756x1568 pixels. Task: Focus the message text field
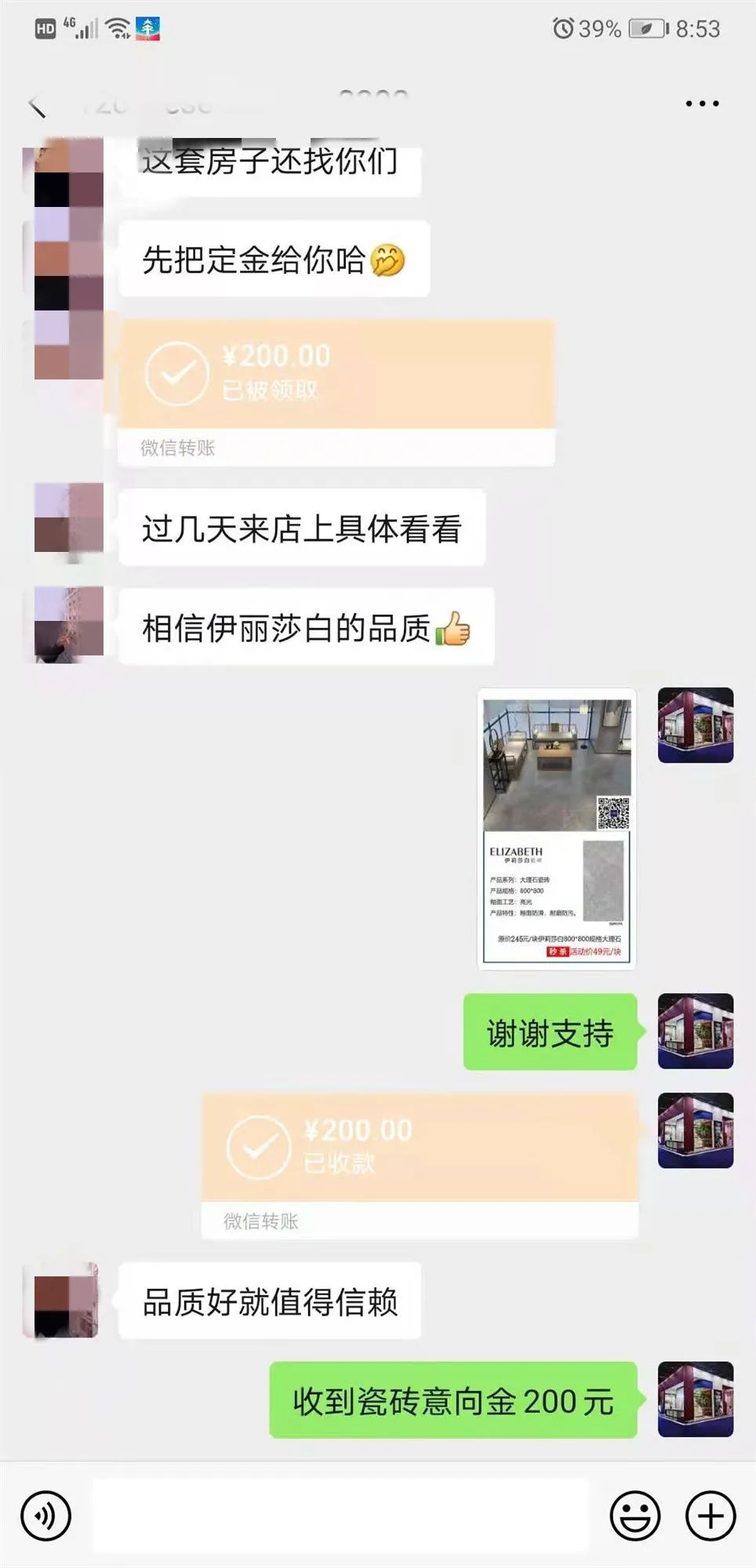click(x=340, y=1515)
